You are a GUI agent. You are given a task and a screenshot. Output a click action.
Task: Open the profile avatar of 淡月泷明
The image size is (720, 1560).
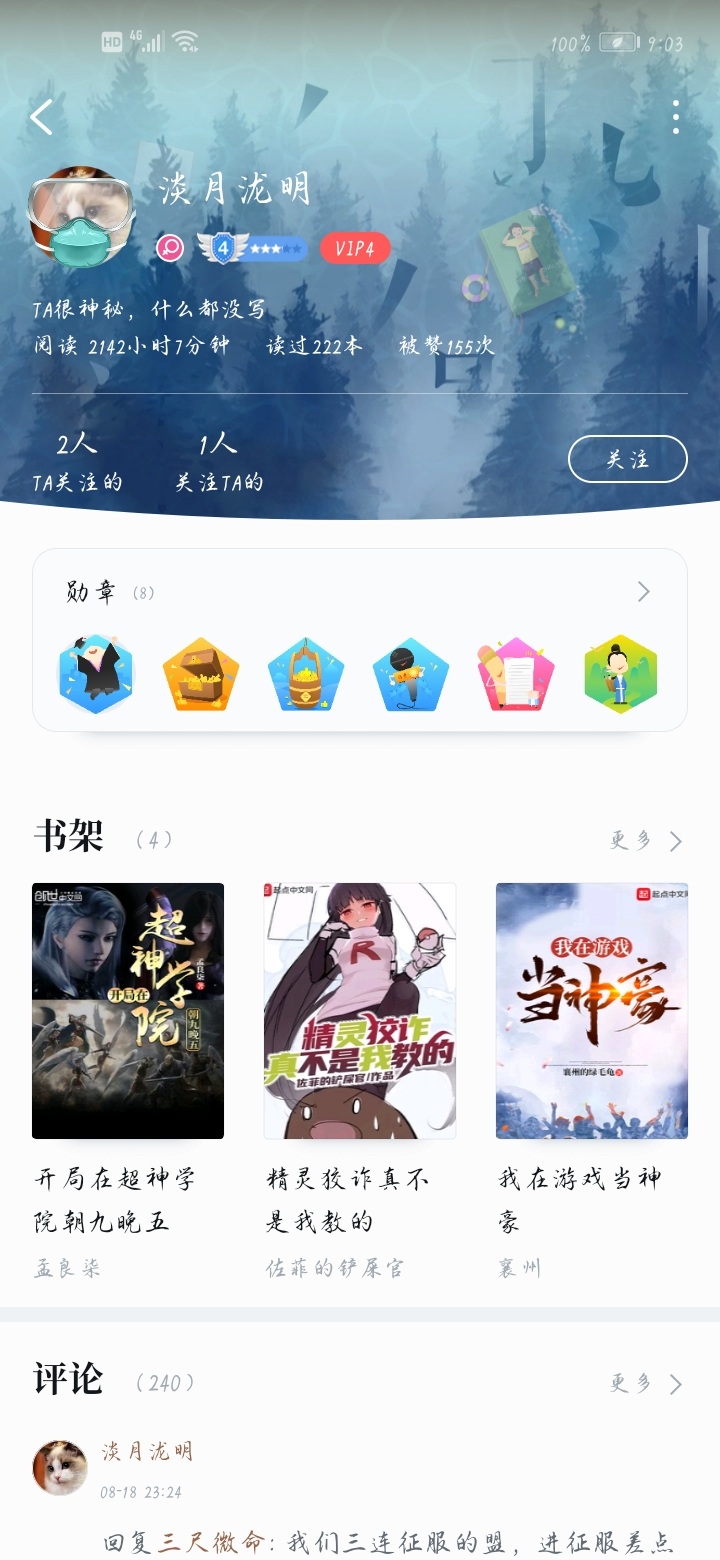coord(80,215)
